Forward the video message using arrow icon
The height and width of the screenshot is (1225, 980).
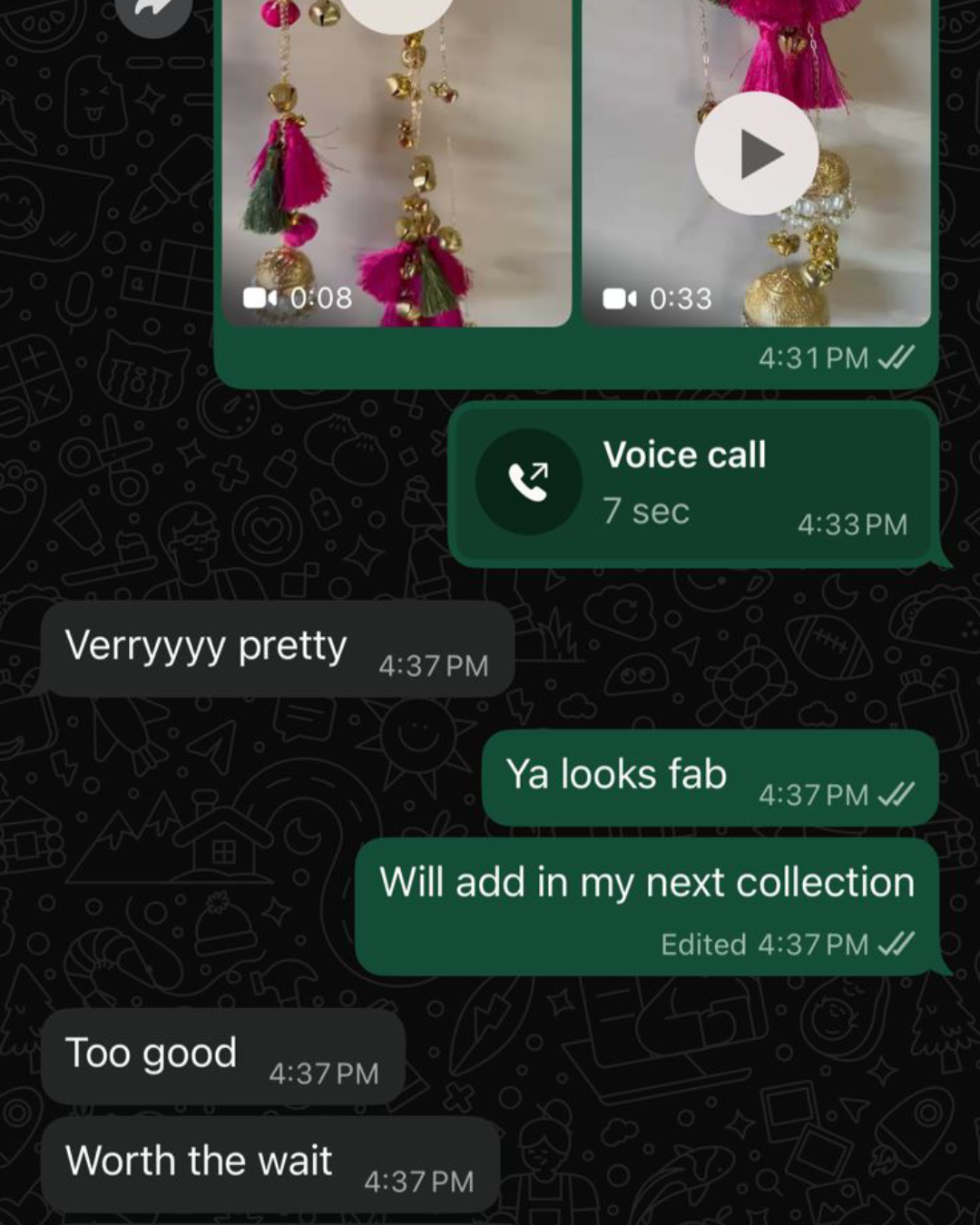click(153, 9)
